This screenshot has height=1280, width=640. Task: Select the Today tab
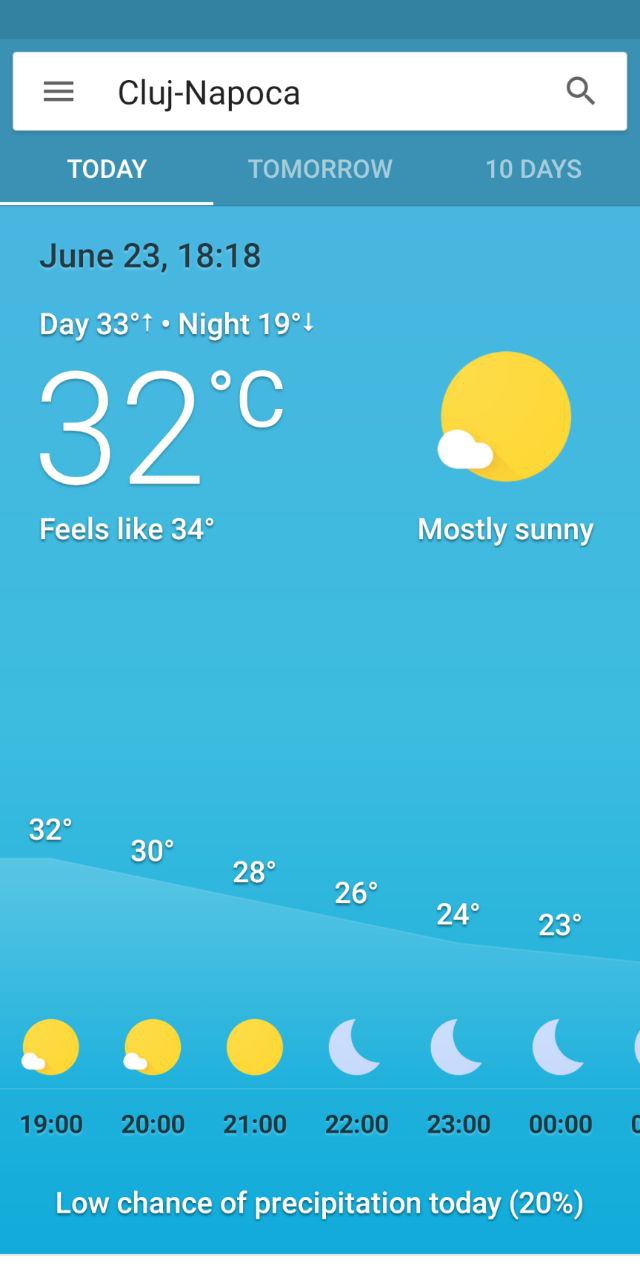pyautogui.click(x=107, y=169)
